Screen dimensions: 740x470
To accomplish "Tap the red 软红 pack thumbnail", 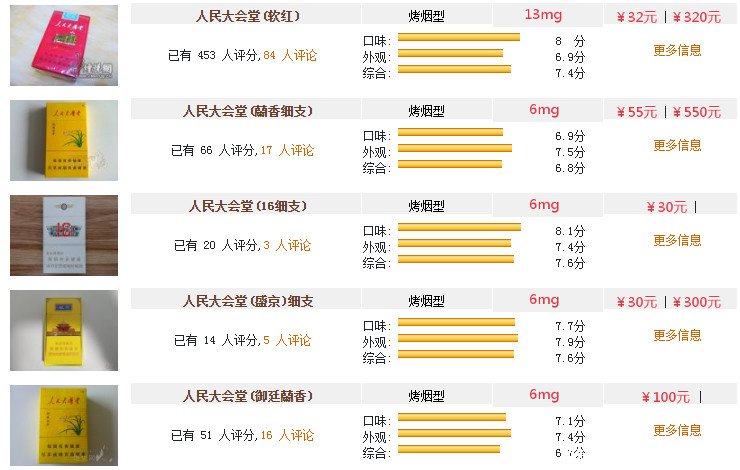I will click(64, 45).
